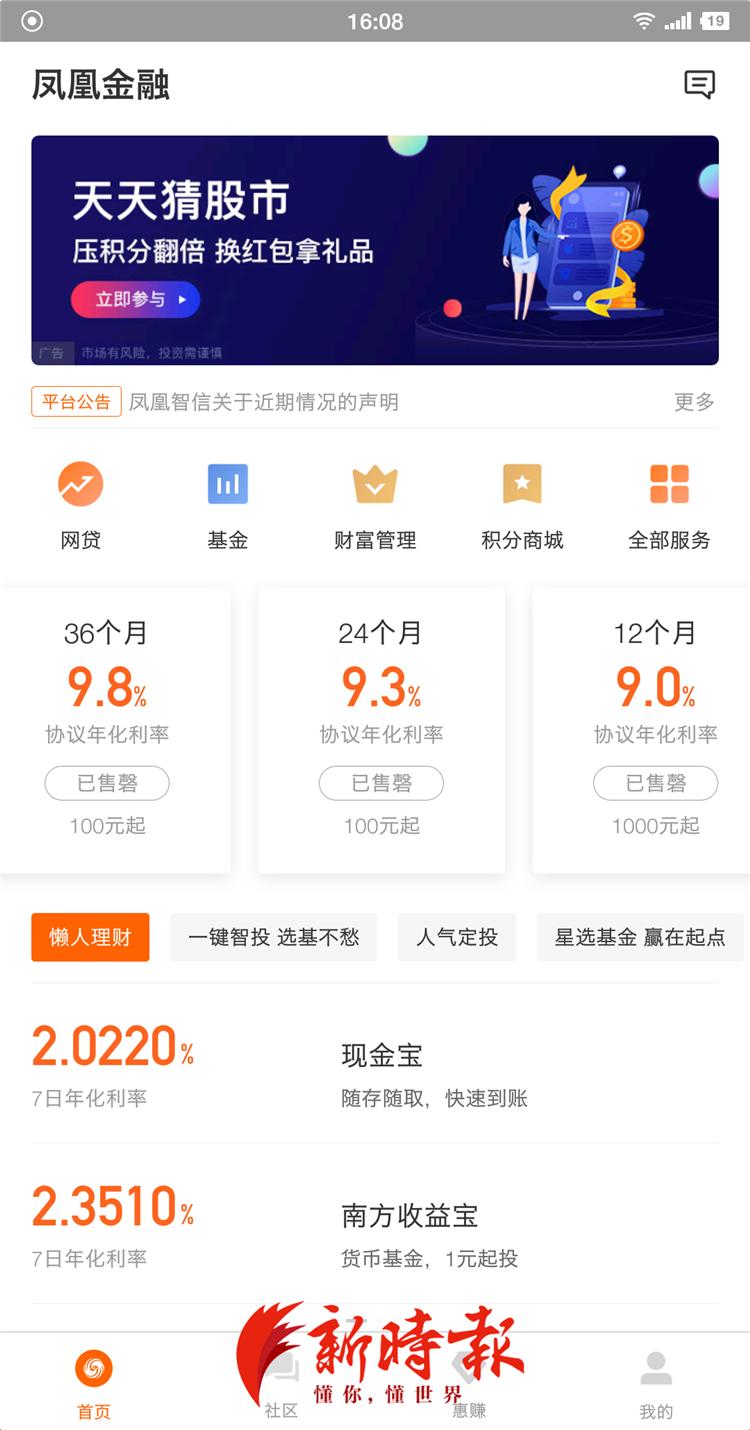This screenshot has width=750, height=1430.
Task: Open 全部服务 all services icon
Action: pos(669,483)
